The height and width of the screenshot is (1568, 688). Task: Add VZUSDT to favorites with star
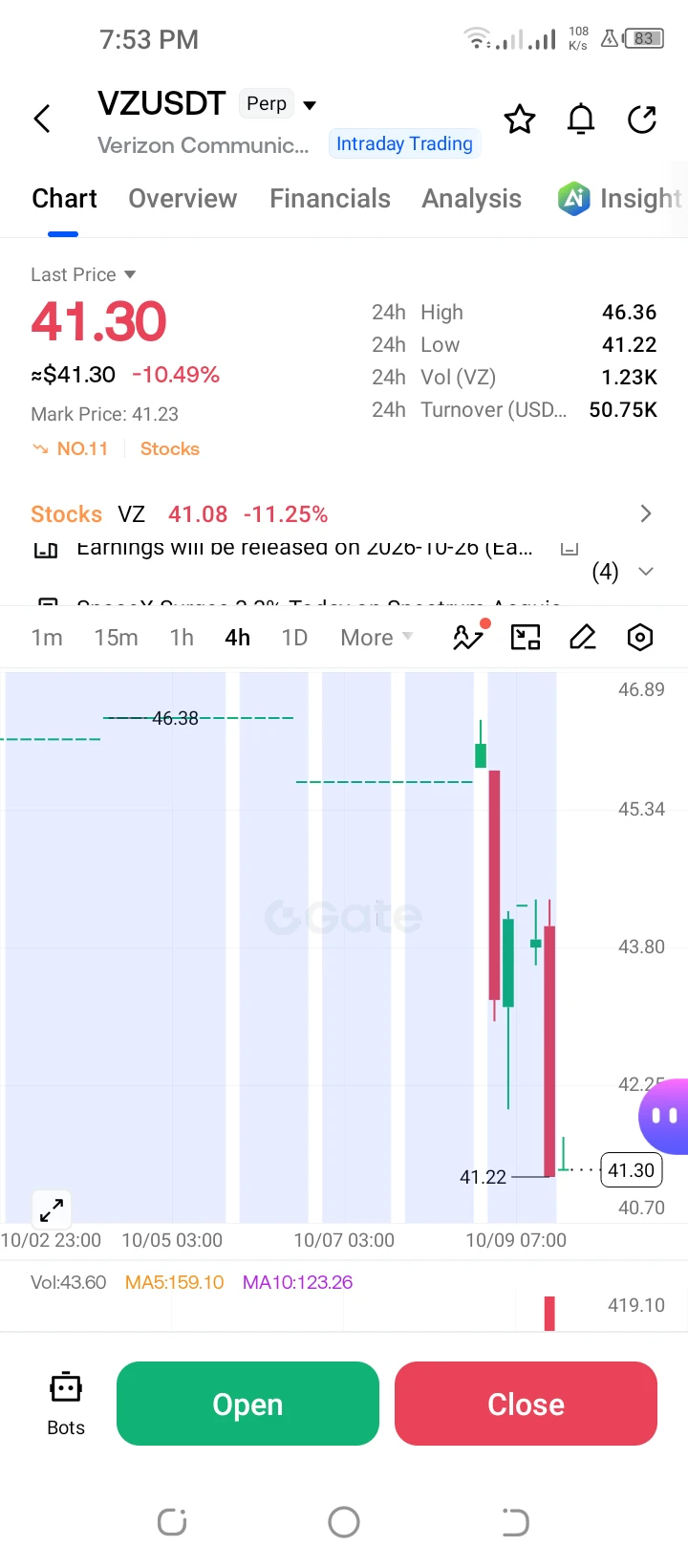click(520, 120)
